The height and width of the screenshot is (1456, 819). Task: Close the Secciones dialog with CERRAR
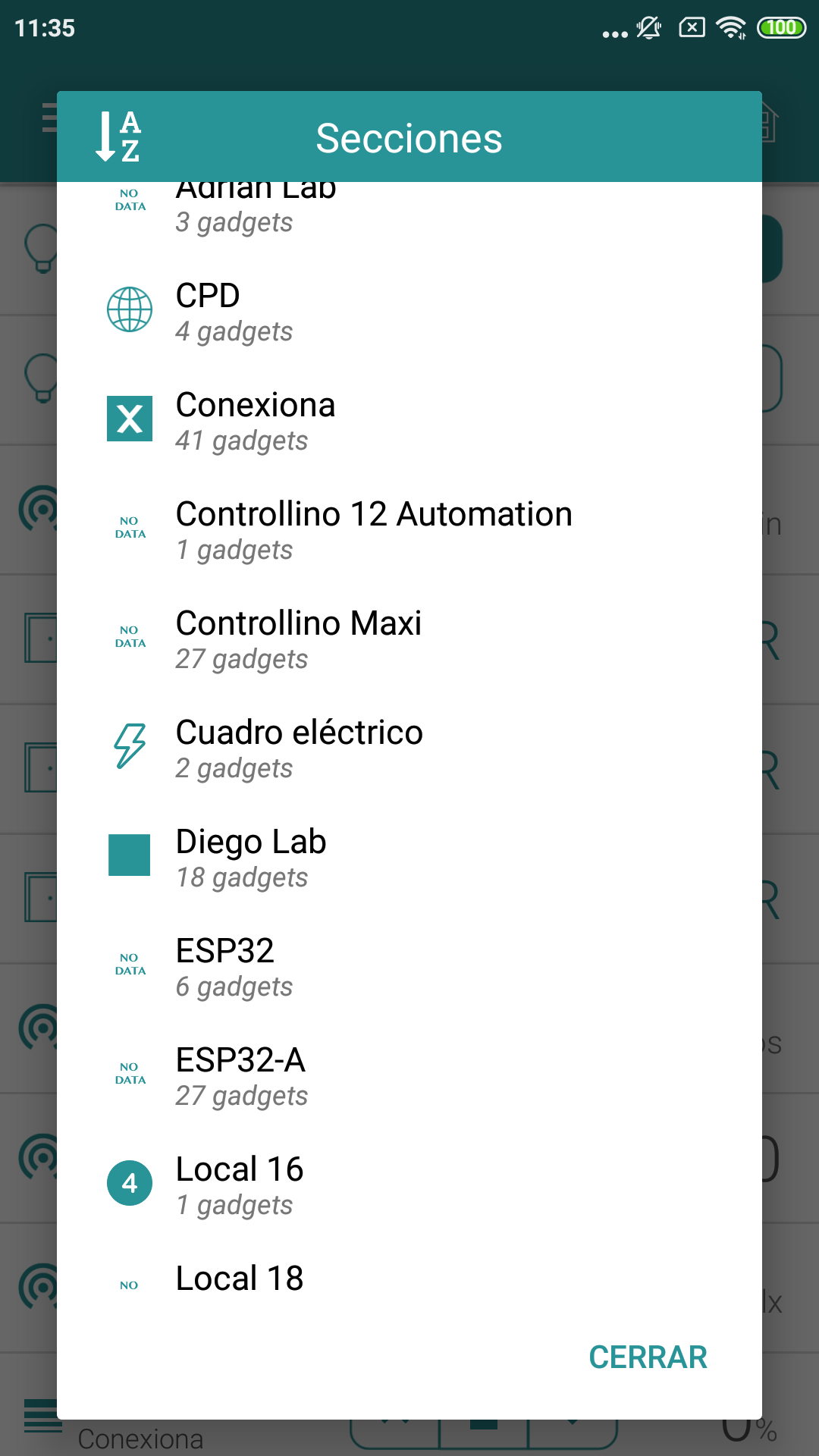[648, 1357]
